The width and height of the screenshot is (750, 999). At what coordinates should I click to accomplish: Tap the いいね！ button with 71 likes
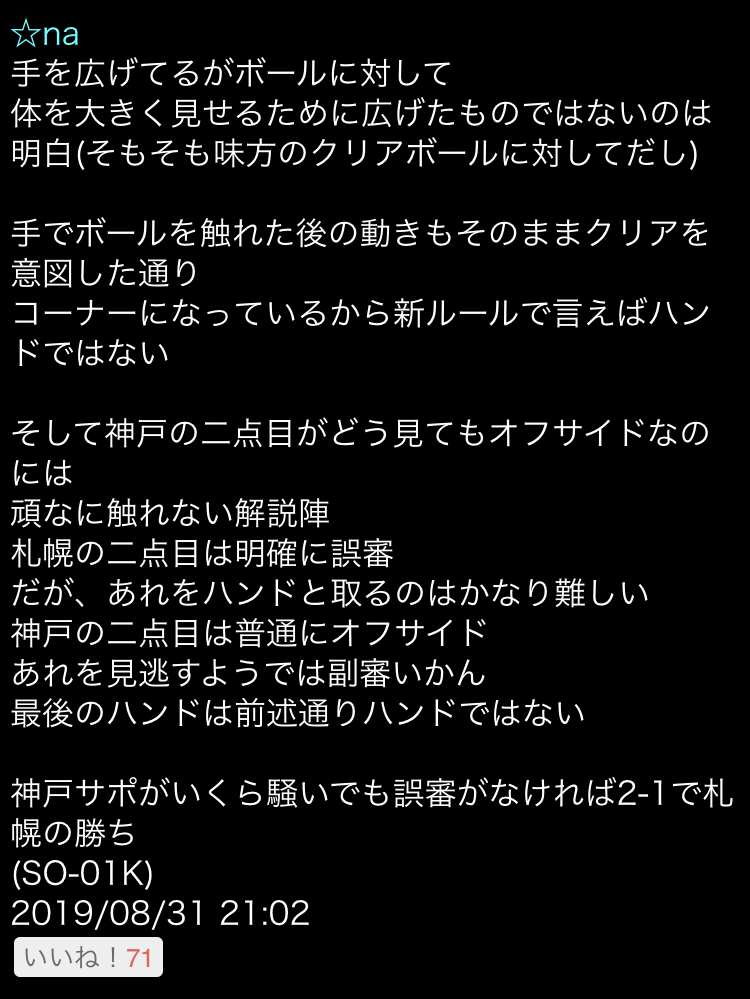click(x=88, y=958)
